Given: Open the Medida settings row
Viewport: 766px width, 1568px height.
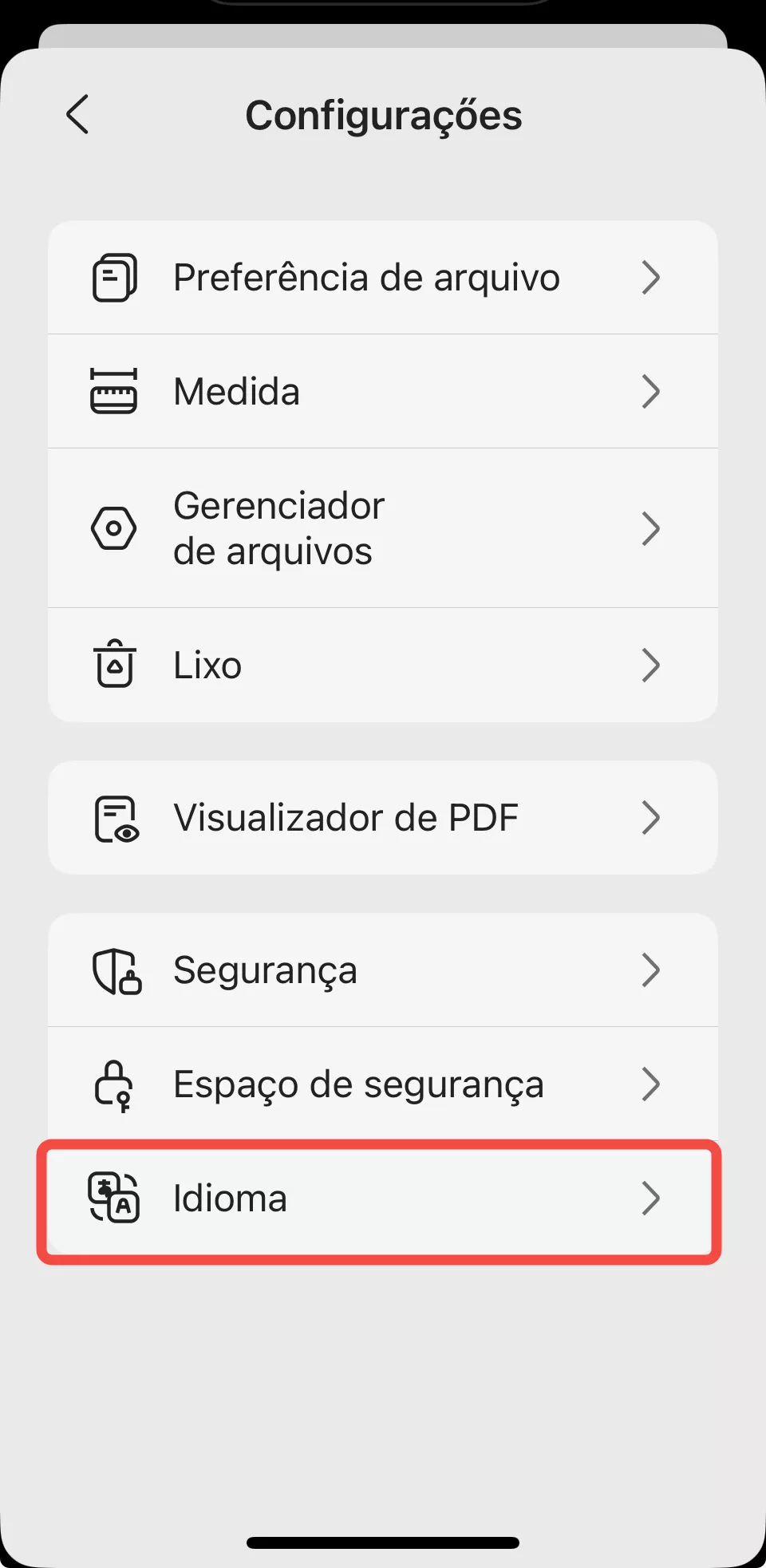Looking at the screenshot, I should pyautogui.click(x=382, y=392).
